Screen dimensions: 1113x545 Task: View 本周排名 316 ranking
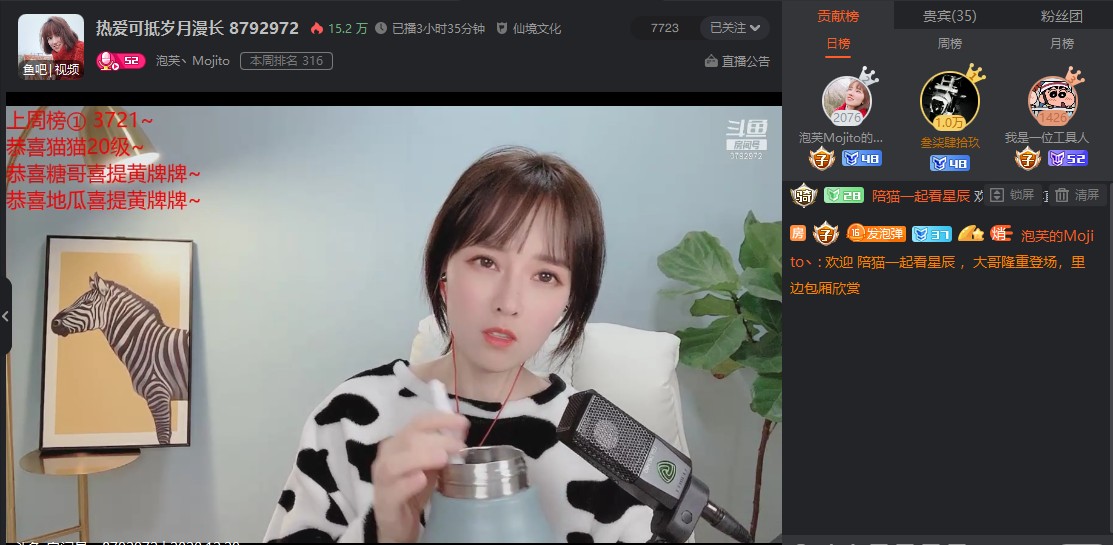286,61
